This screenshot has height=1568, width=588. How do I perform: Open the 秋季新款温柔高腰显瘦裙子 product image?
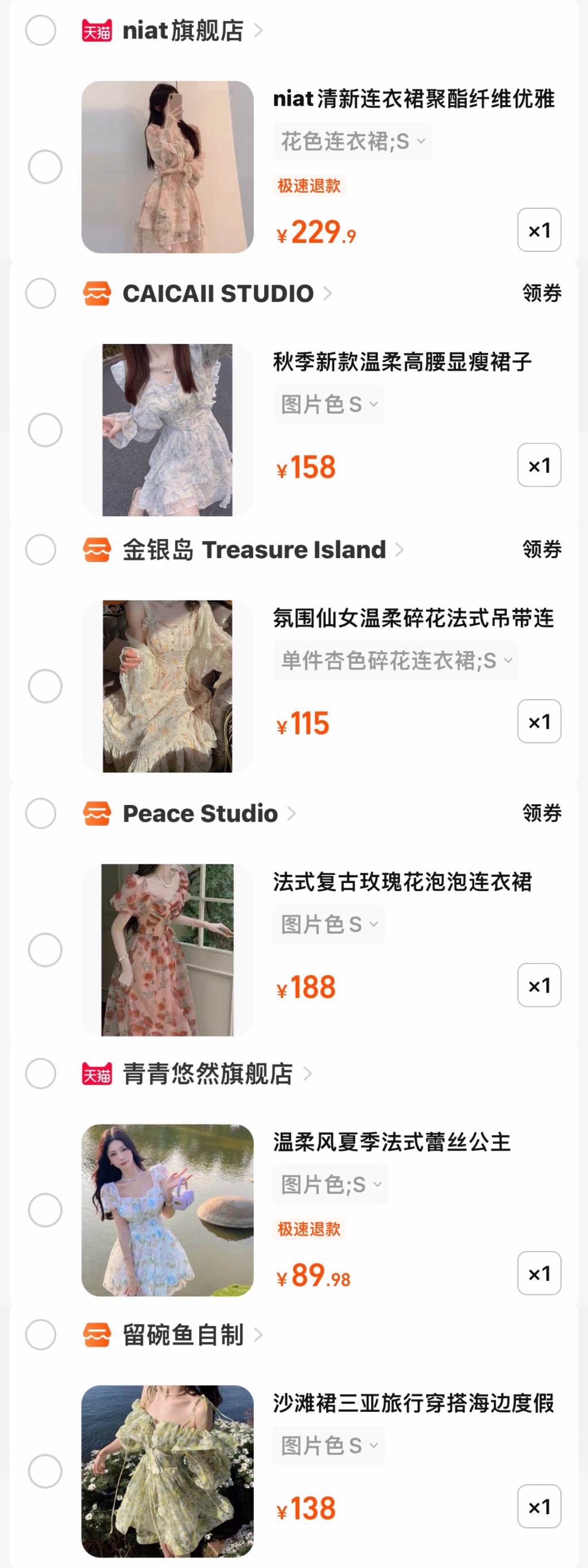168,429
